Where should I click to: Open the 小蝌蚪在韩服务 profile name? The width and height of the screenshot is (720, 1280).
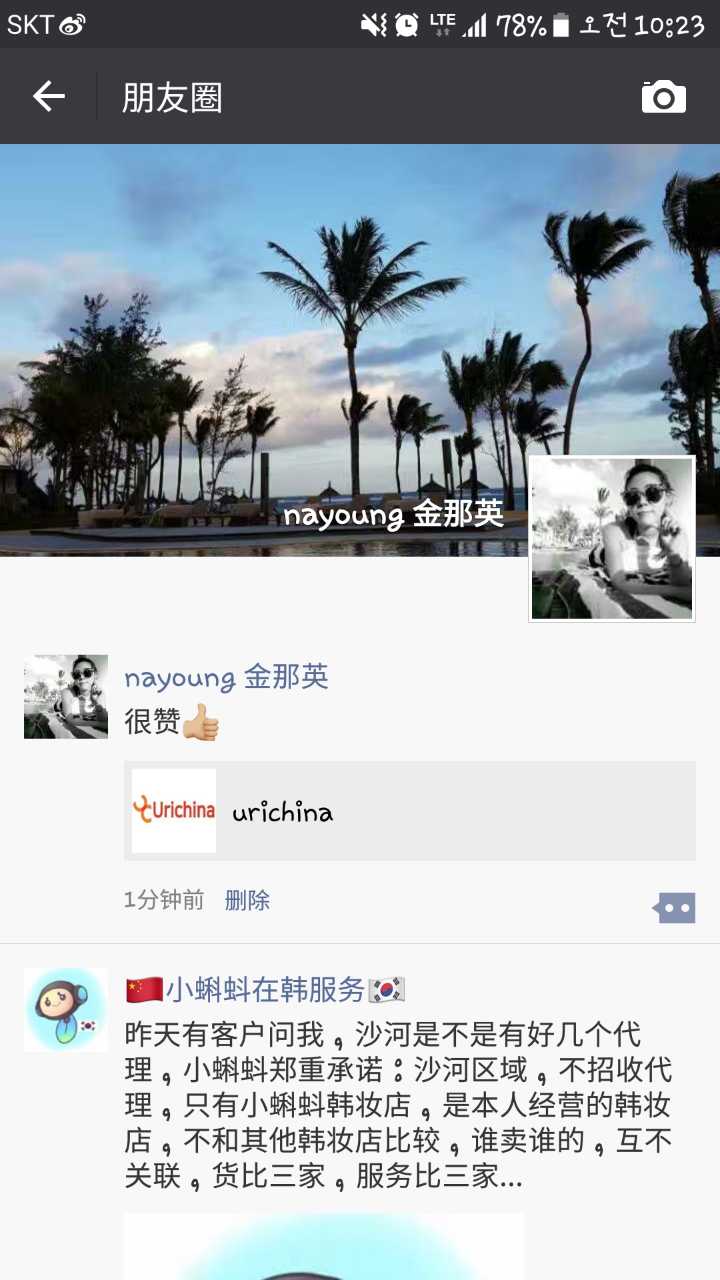point(265,990)
